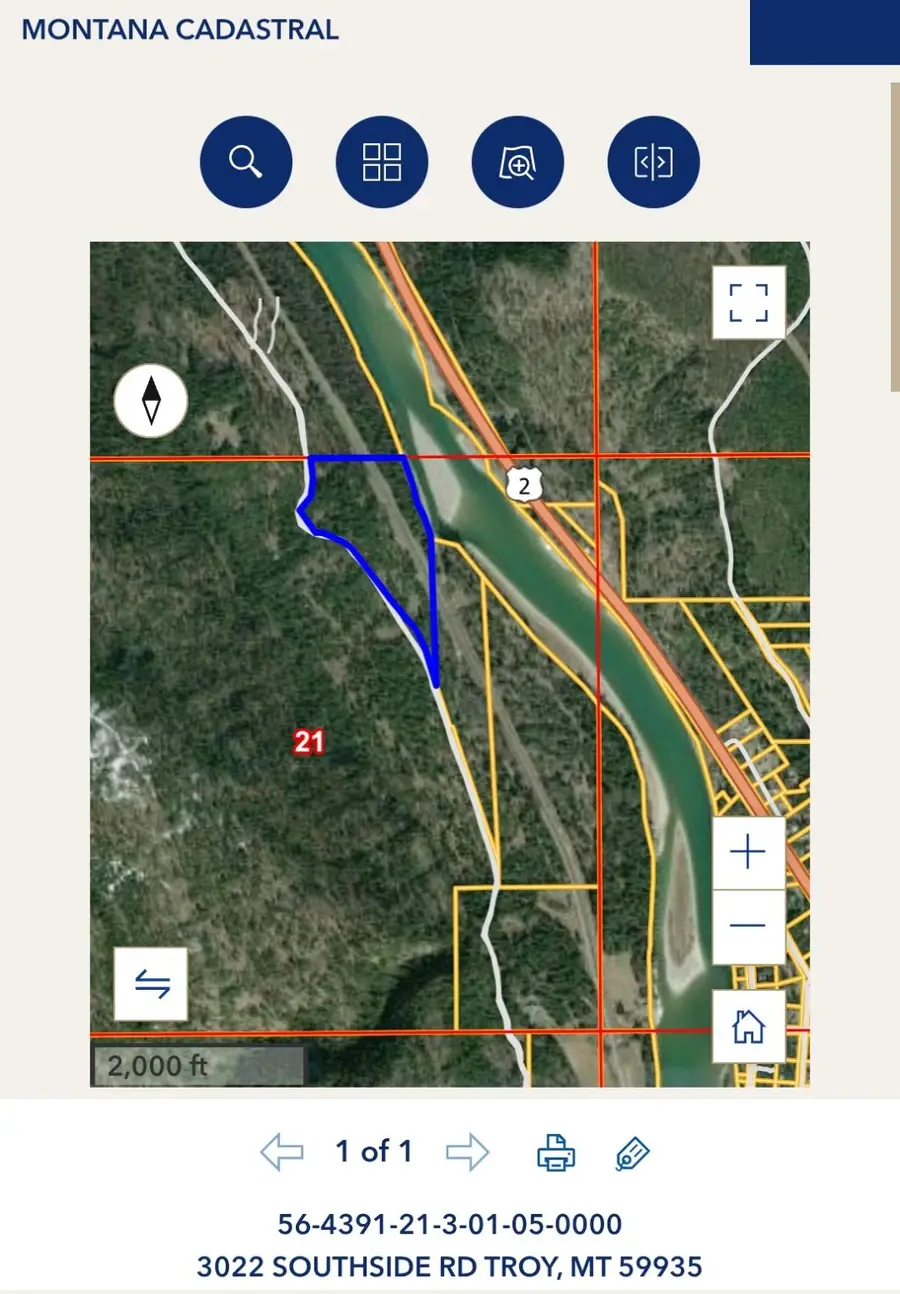900x1294 pixels.
Task: Go to previous result with left arrow
Action: coord(281,1151)
